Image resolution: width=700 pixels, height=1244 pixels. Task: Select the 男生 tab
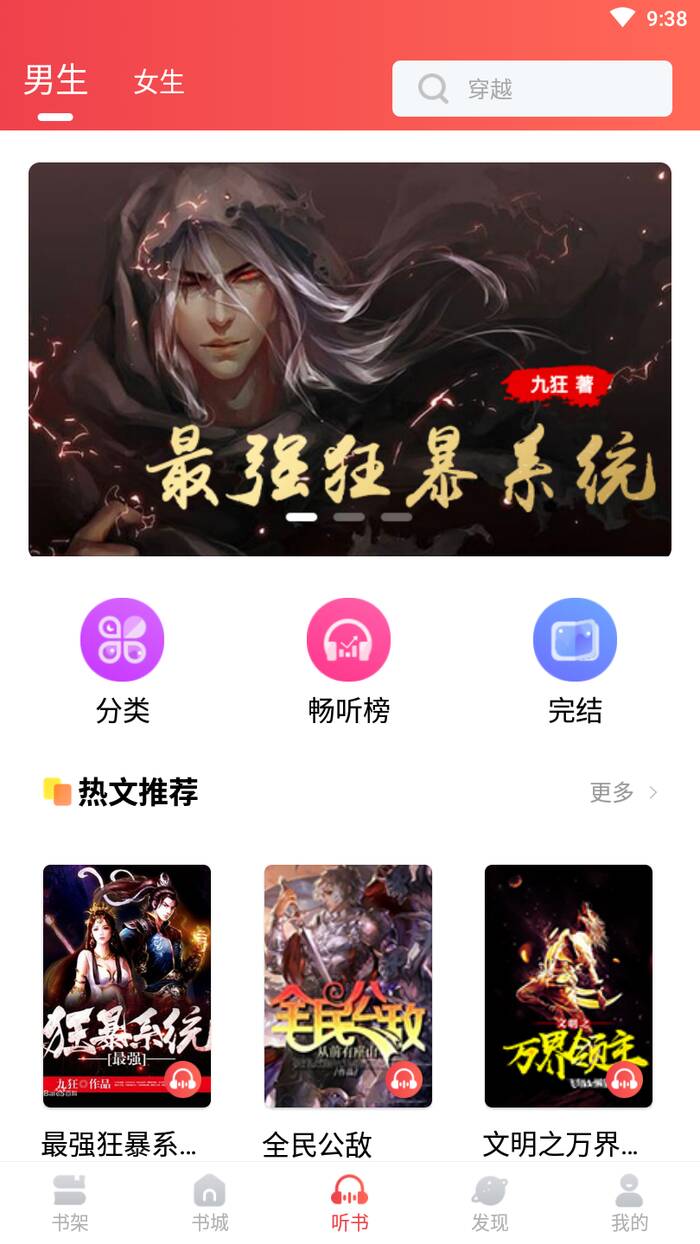pos(56,81)
